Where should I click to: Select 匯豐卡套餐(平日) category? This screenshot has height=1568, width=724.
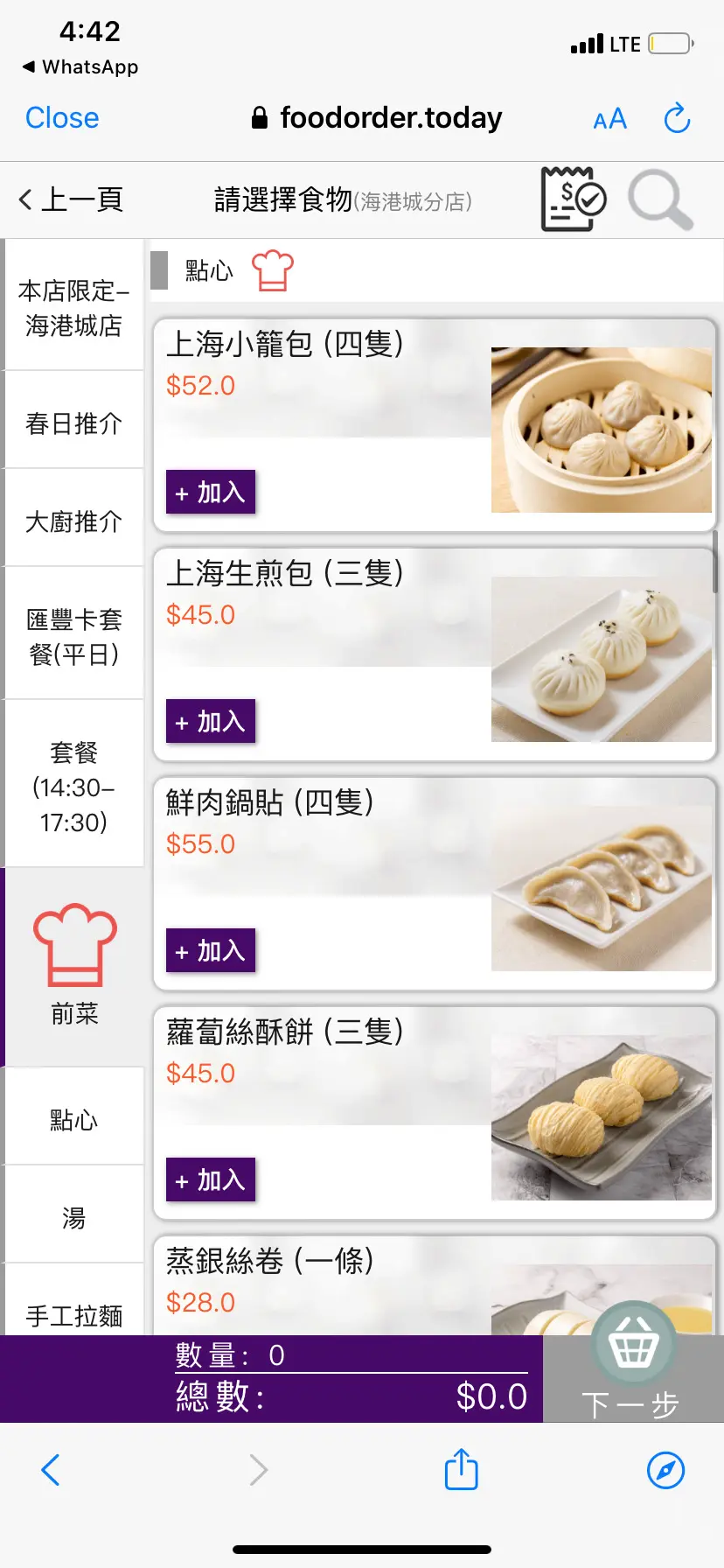point(73,636)
